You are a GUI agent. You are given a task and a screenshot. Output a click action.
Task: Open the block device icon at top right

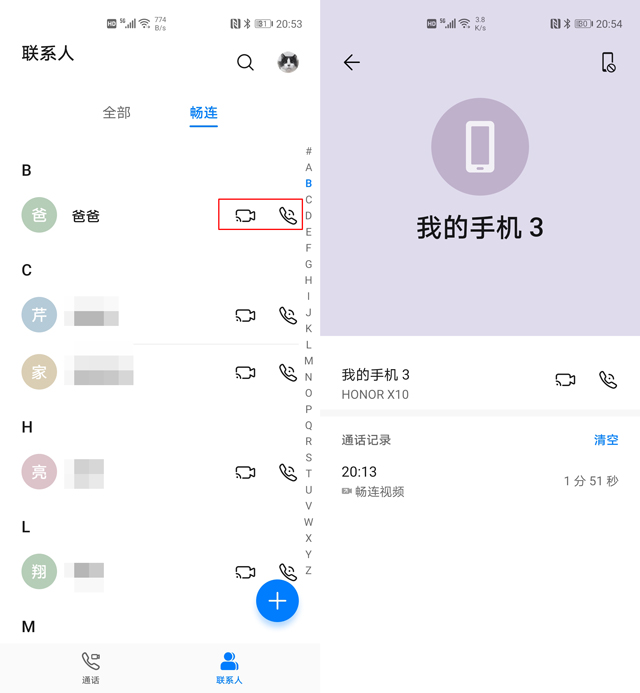pyautogui.click(x=608, y=62)
